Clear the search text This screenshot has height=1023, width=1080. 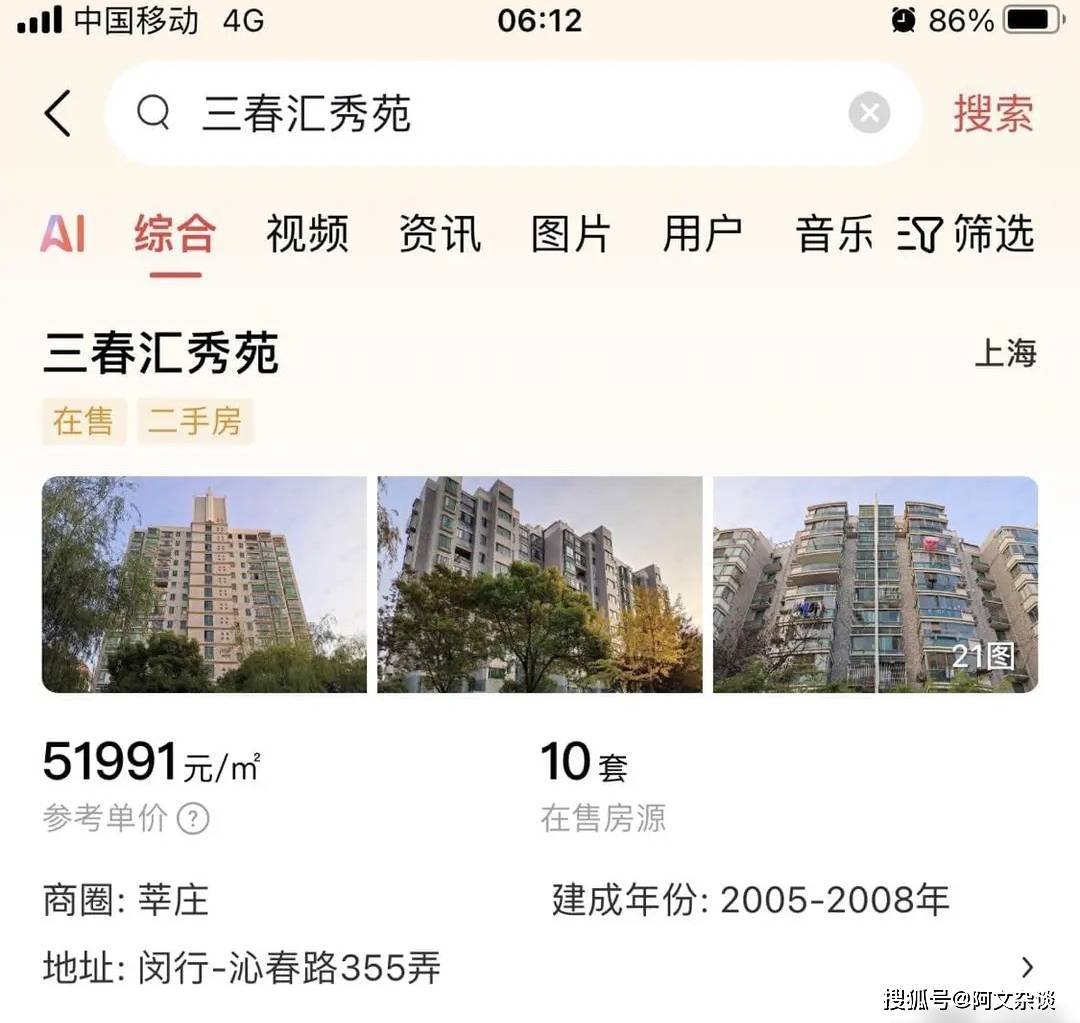point(869,113)
